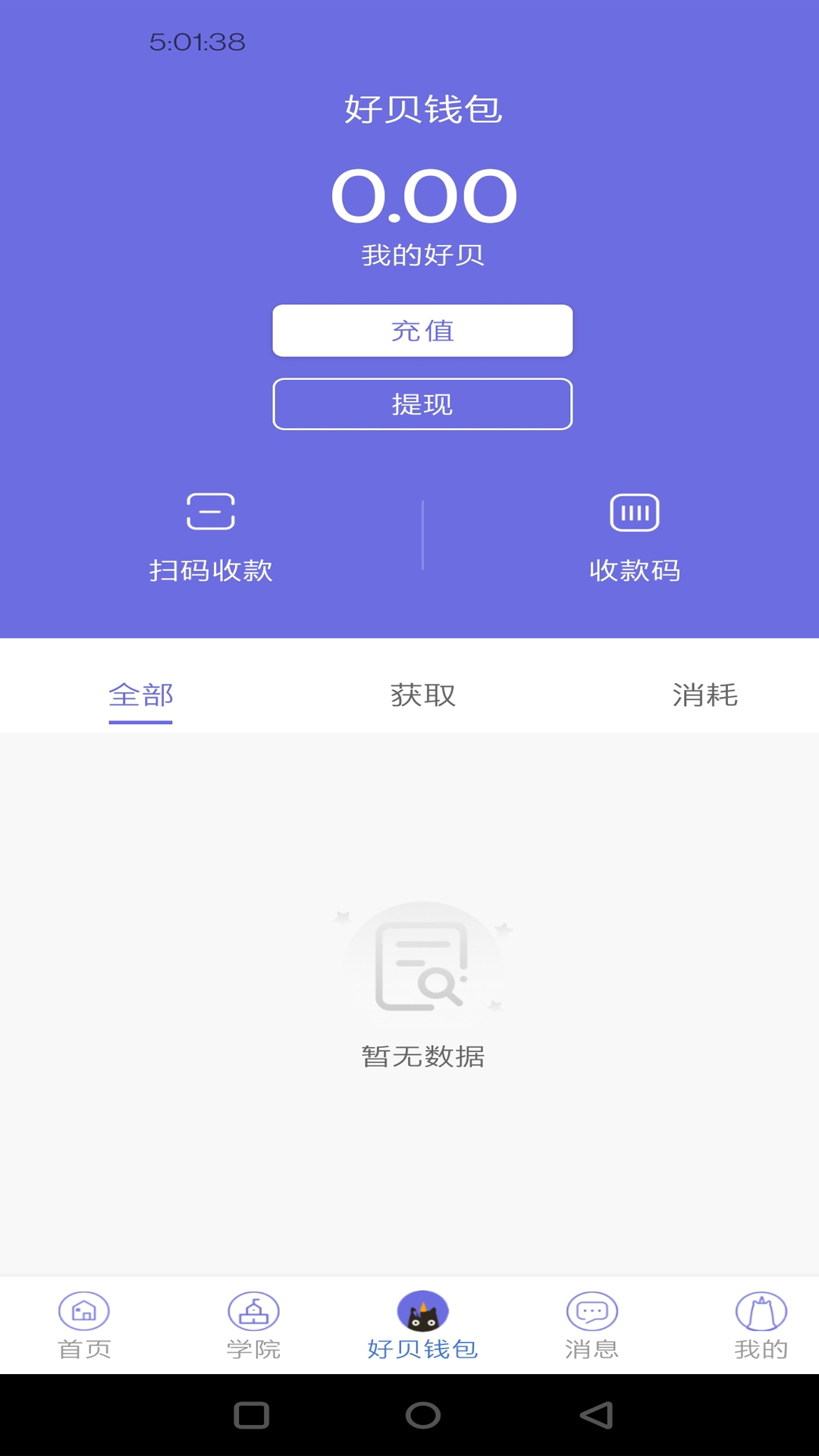
Task: Open the 收款码 payment code icon
Action: point(635,513)
